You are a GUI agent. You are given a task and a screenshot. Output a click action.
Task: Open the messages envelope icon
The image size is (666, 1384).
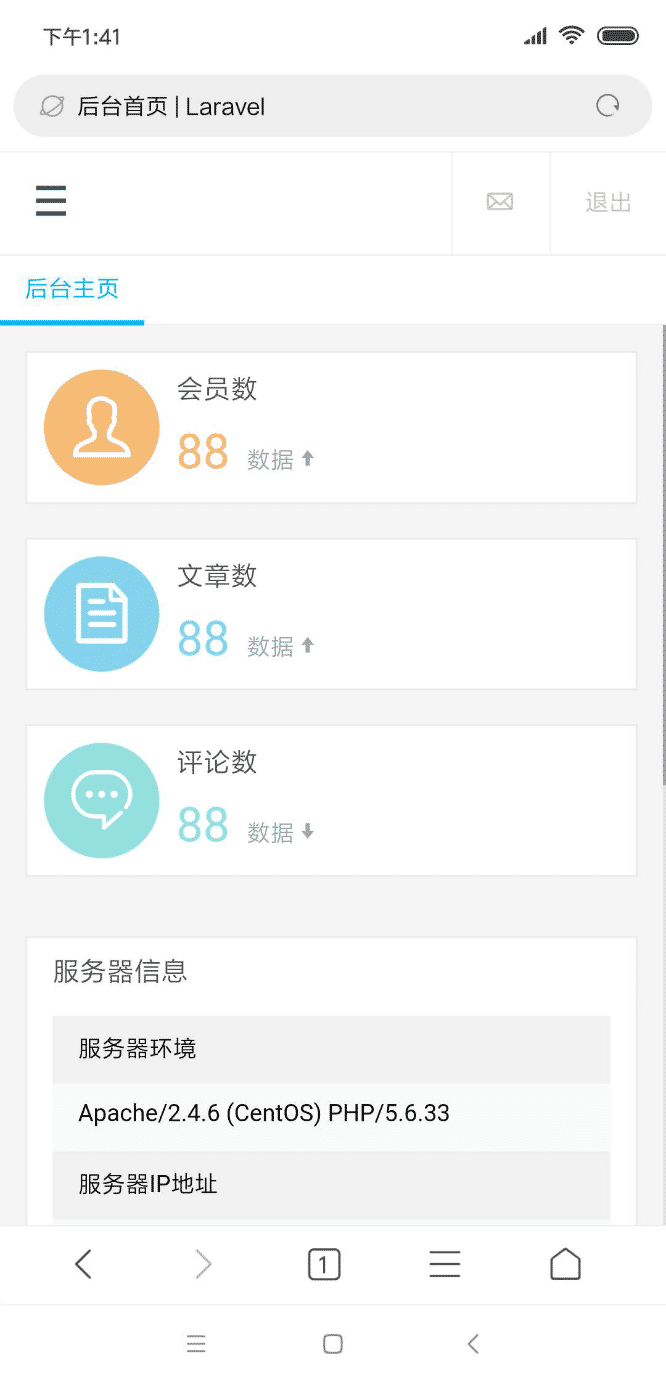[500, 203]
